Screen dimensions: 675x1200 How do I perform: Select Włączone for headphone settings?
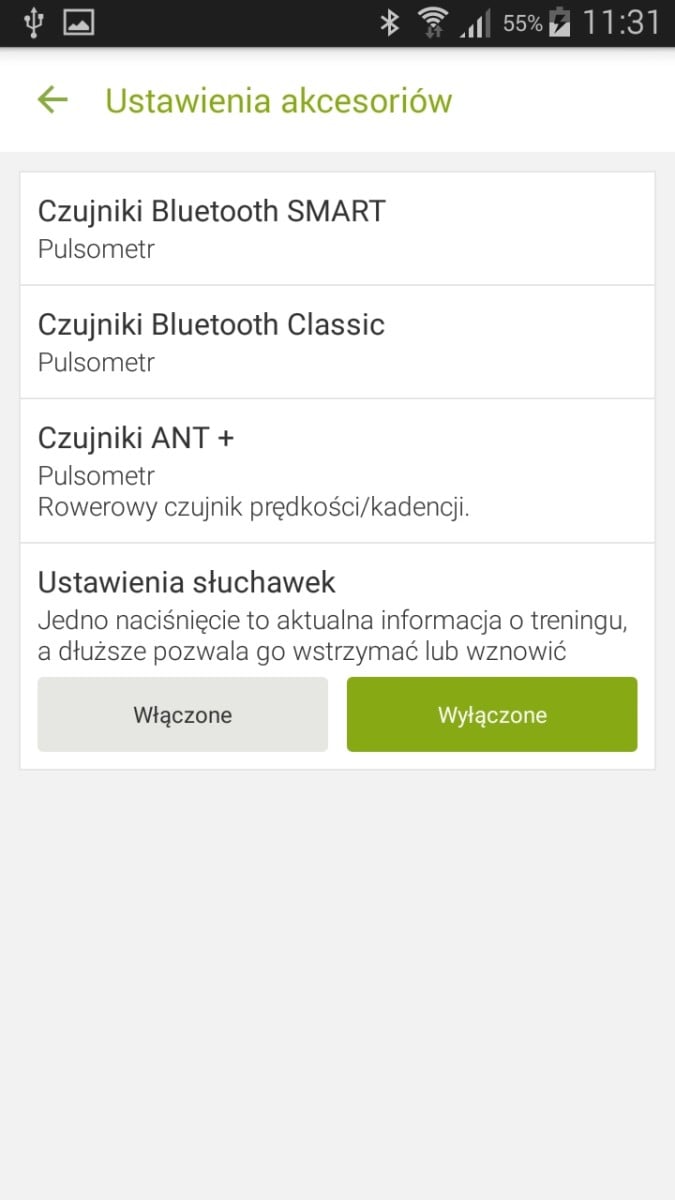tap(183, 714)
